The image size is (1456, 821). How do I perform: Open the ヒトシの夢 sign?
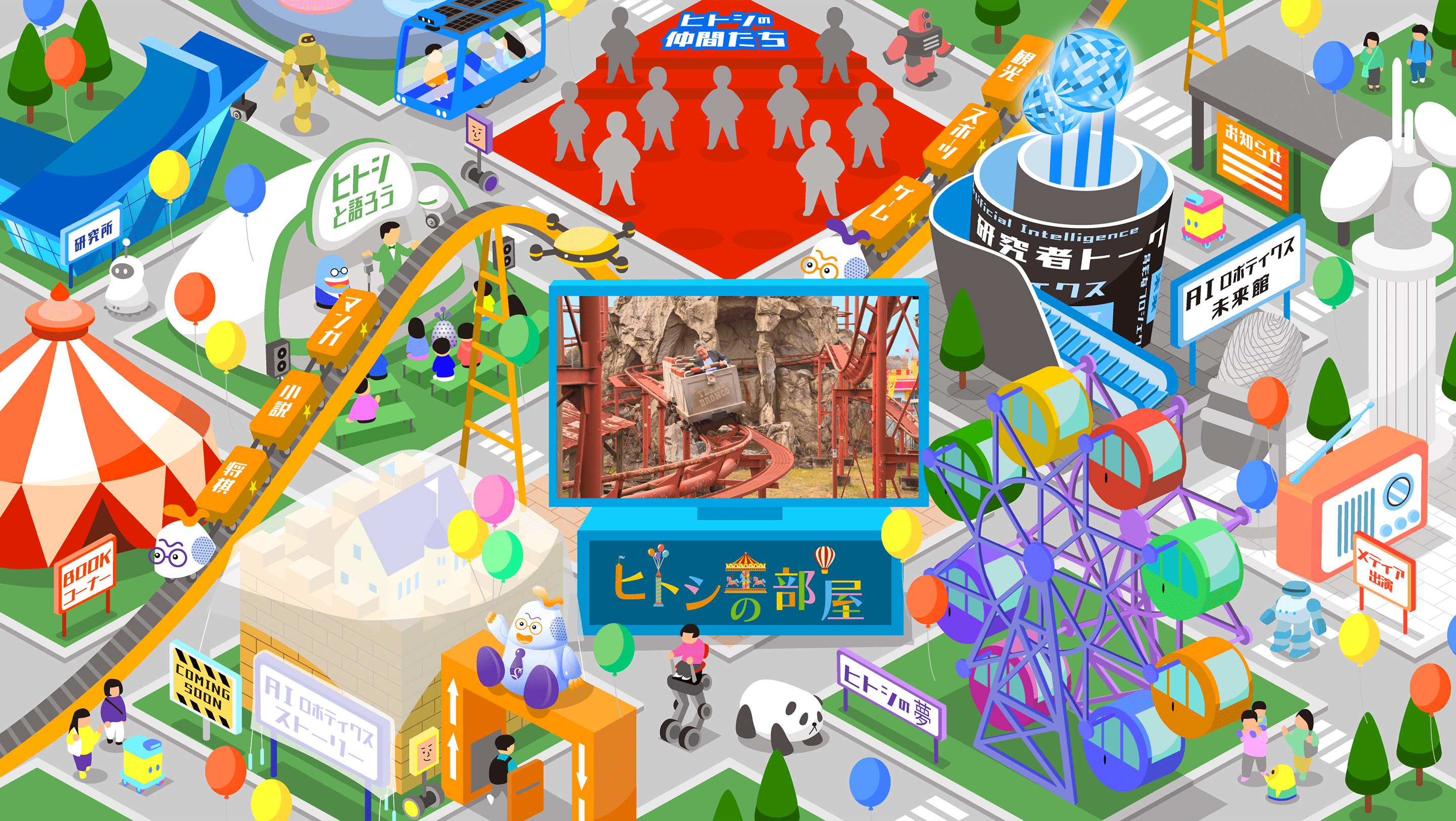(891, 695)
